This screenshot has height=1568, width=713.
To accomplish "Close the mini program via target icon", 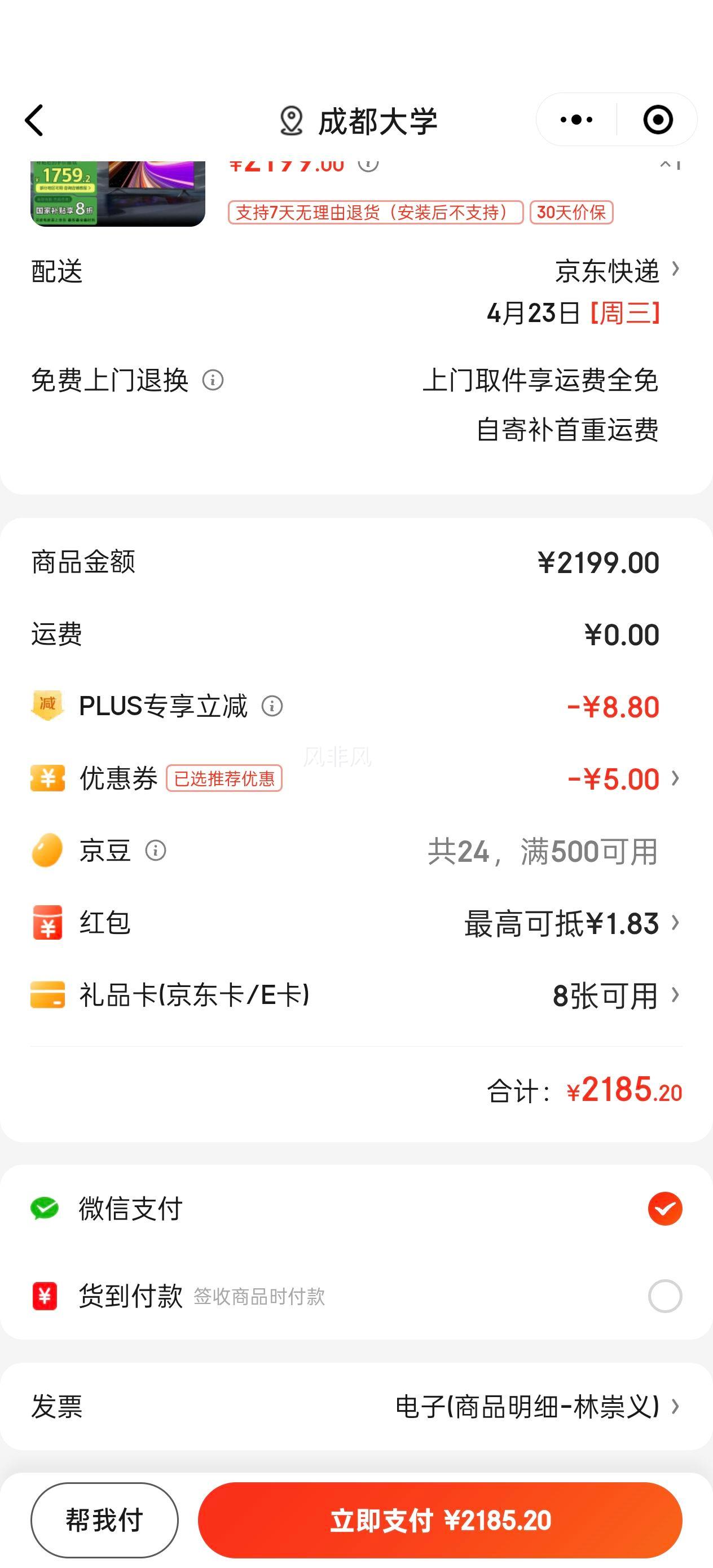I will pyautogui.click(x=658, y=120).
